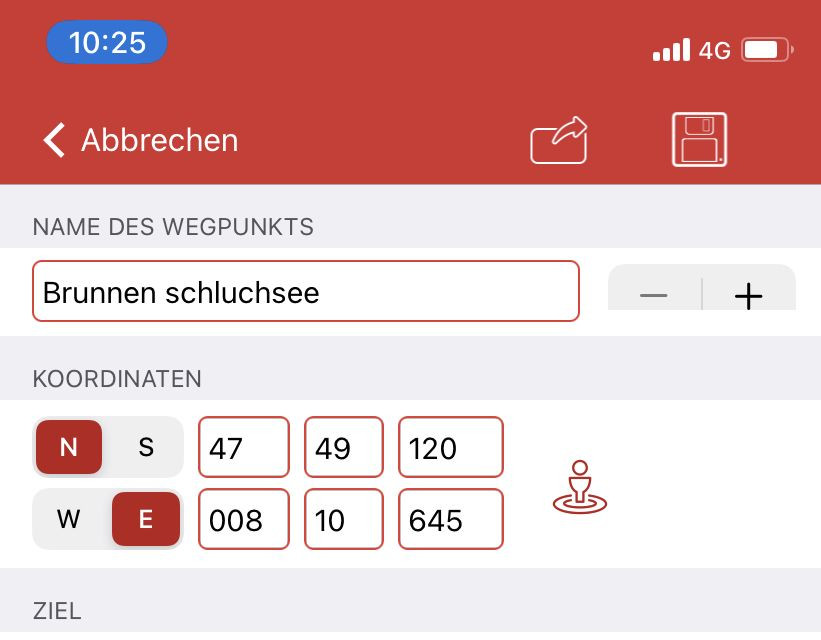
Task: Save the waypoint with floppy disk icon
Action: tap(699, 140)
